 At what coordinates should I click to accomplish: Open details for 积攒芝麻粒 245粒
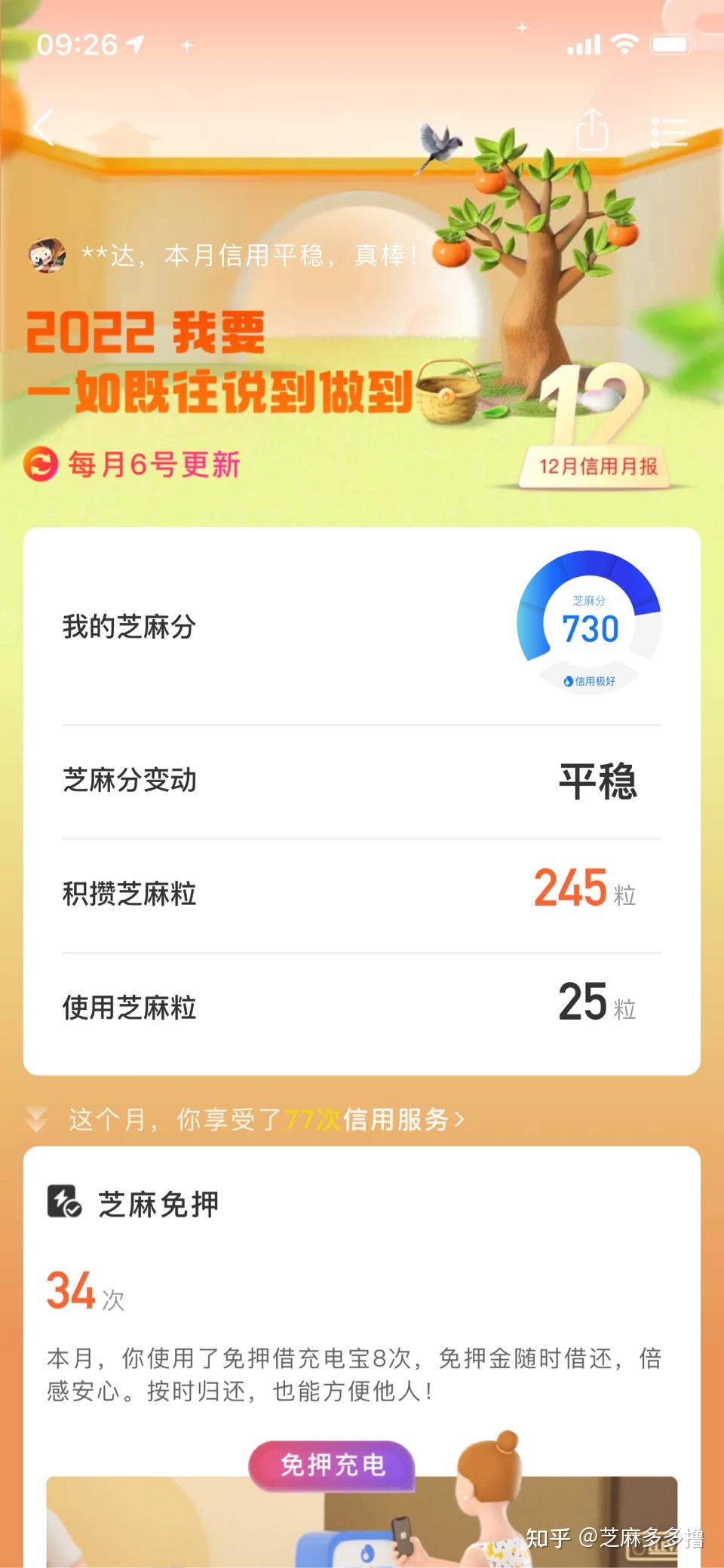pyautogui.click(x=354, y=893)
